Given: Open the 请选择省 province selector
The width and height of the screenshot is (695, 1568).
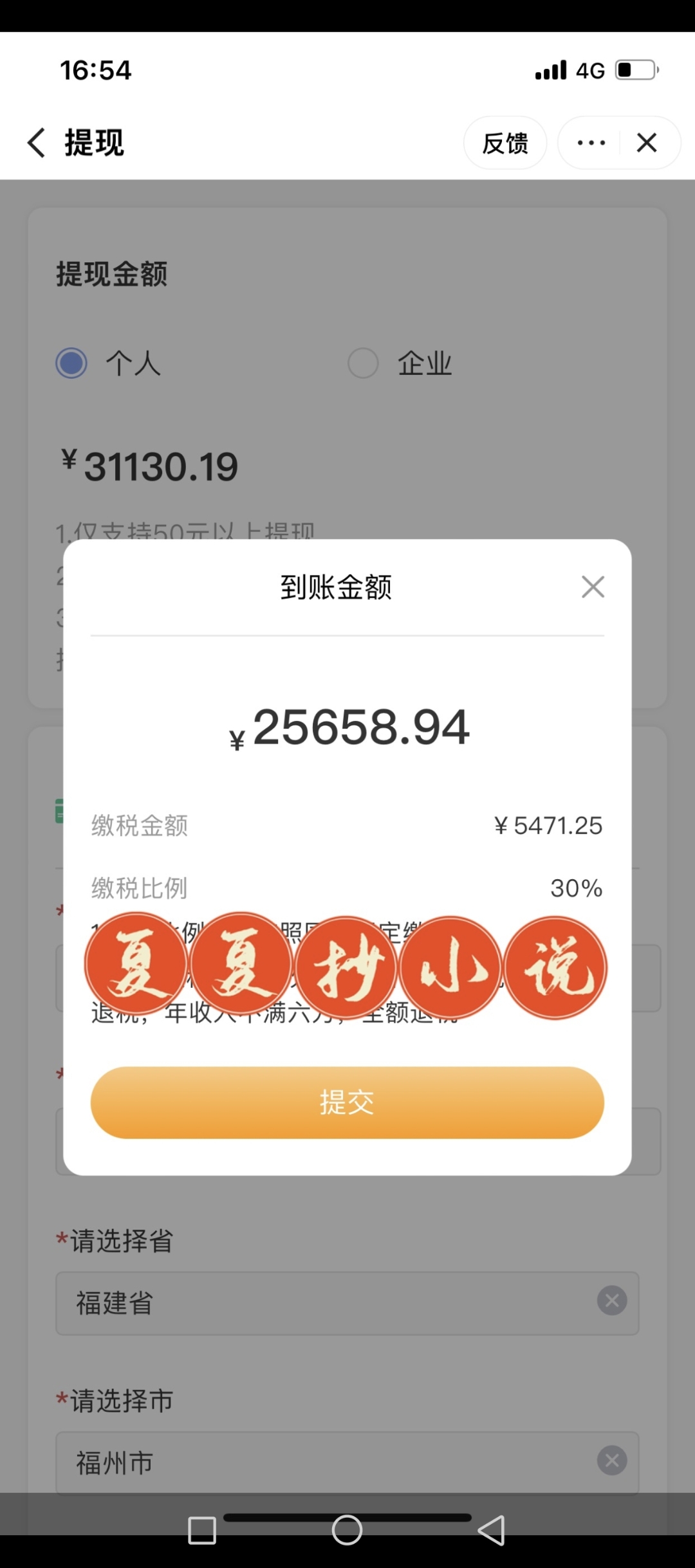Looking at the screenshot, I should coord(347,1304).
